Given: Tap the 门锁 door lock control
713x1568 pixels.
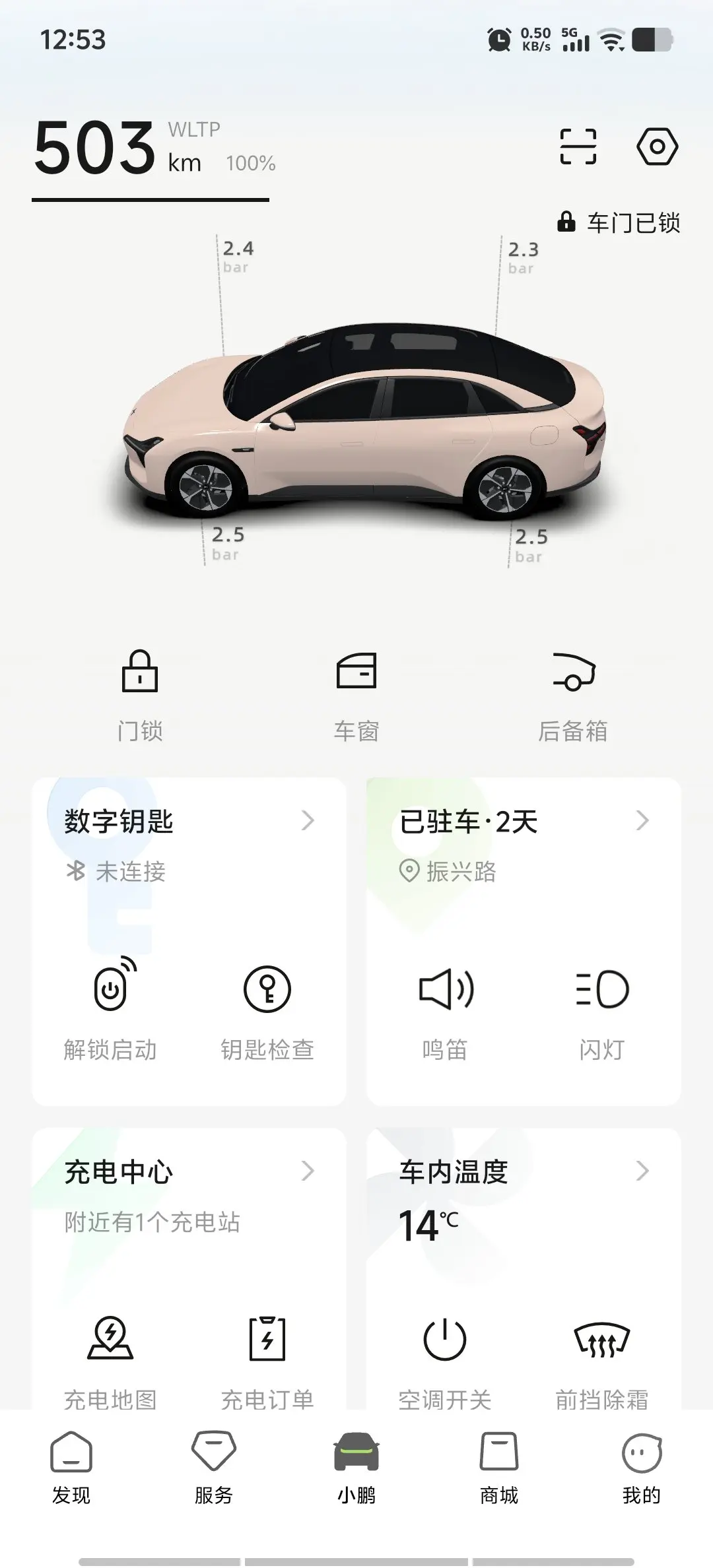Looking at the screenshot, I should [x=140, y=694].
